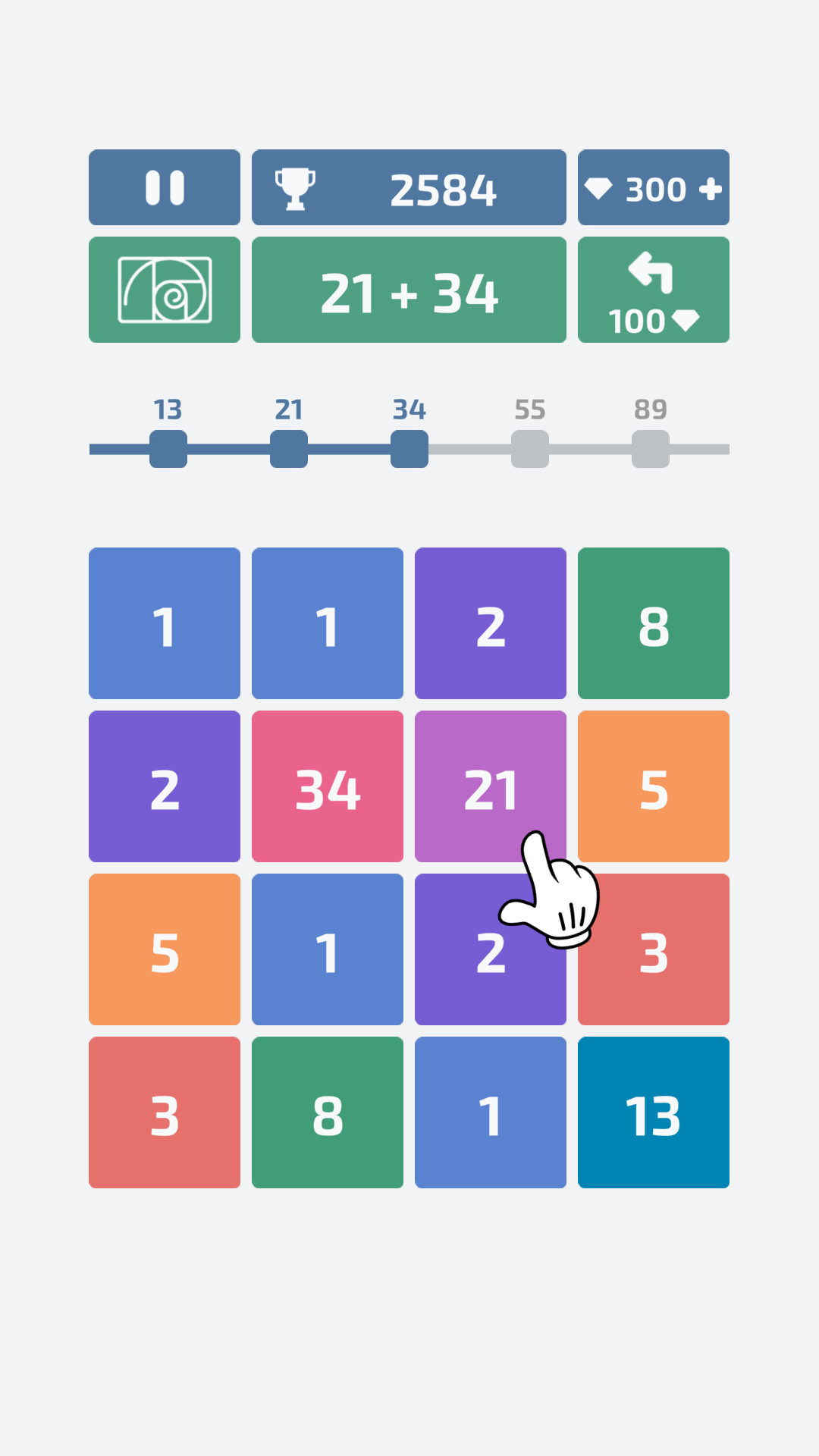The image size is (819, 1456).
Task: Tap the orange 5 tile above red 3
Action: point(165,949)
